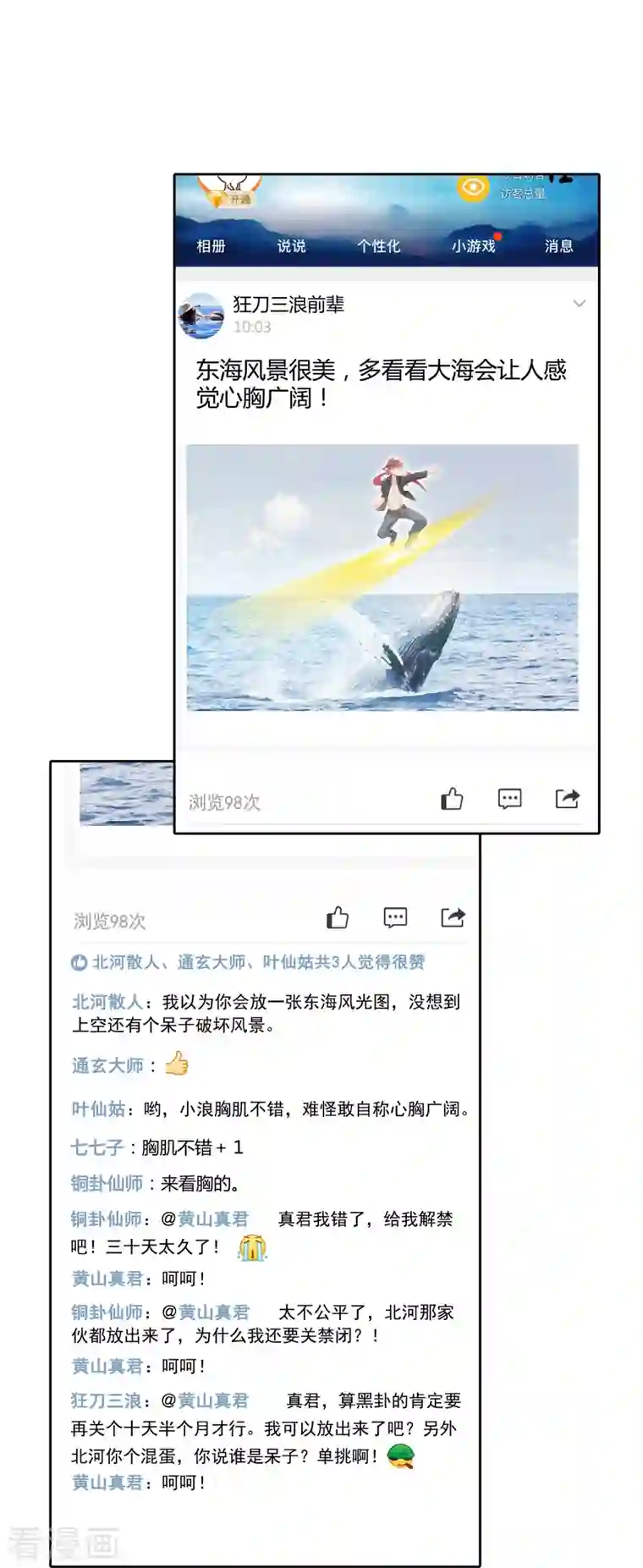Image resolution: width=643 pixels, height=1568 pixels.
Task: Open the eye-shaped 访客总量 visitor icon
Action: (474, 188)
